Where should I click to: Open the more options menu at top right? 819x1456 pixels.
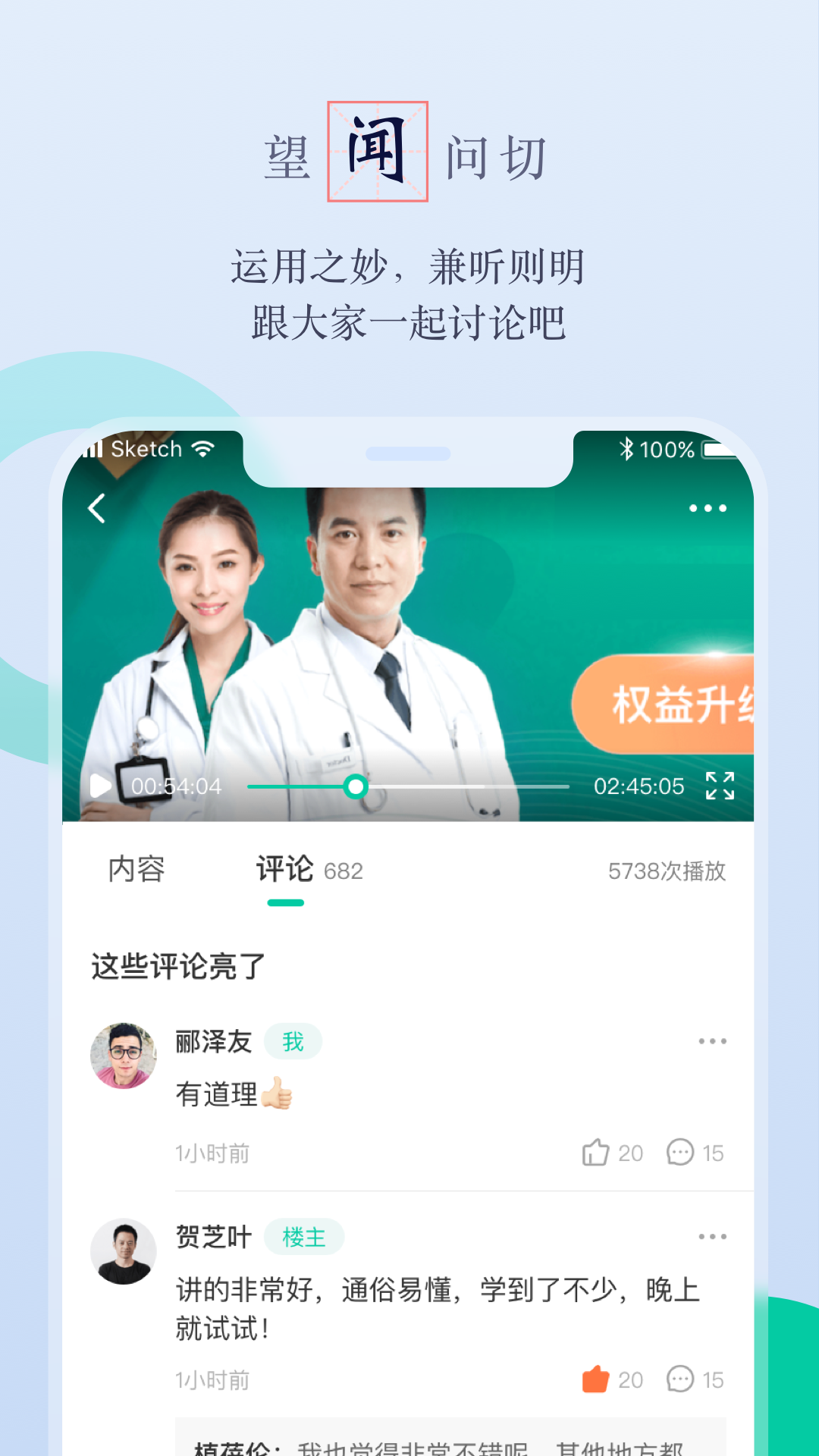[x=708, y=508]
